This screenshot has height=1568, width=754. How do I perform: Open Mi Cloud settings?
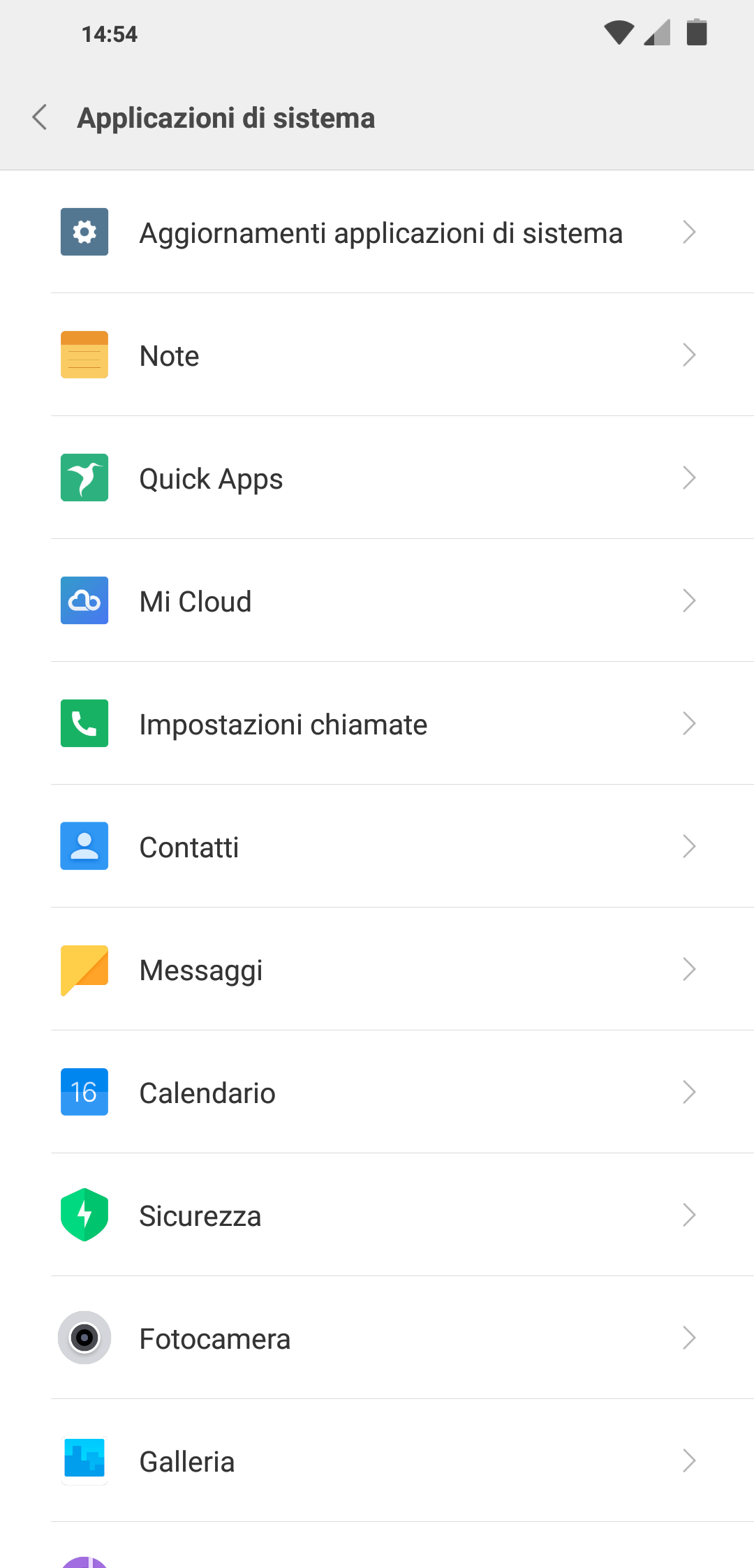click(x=377, y=600)
